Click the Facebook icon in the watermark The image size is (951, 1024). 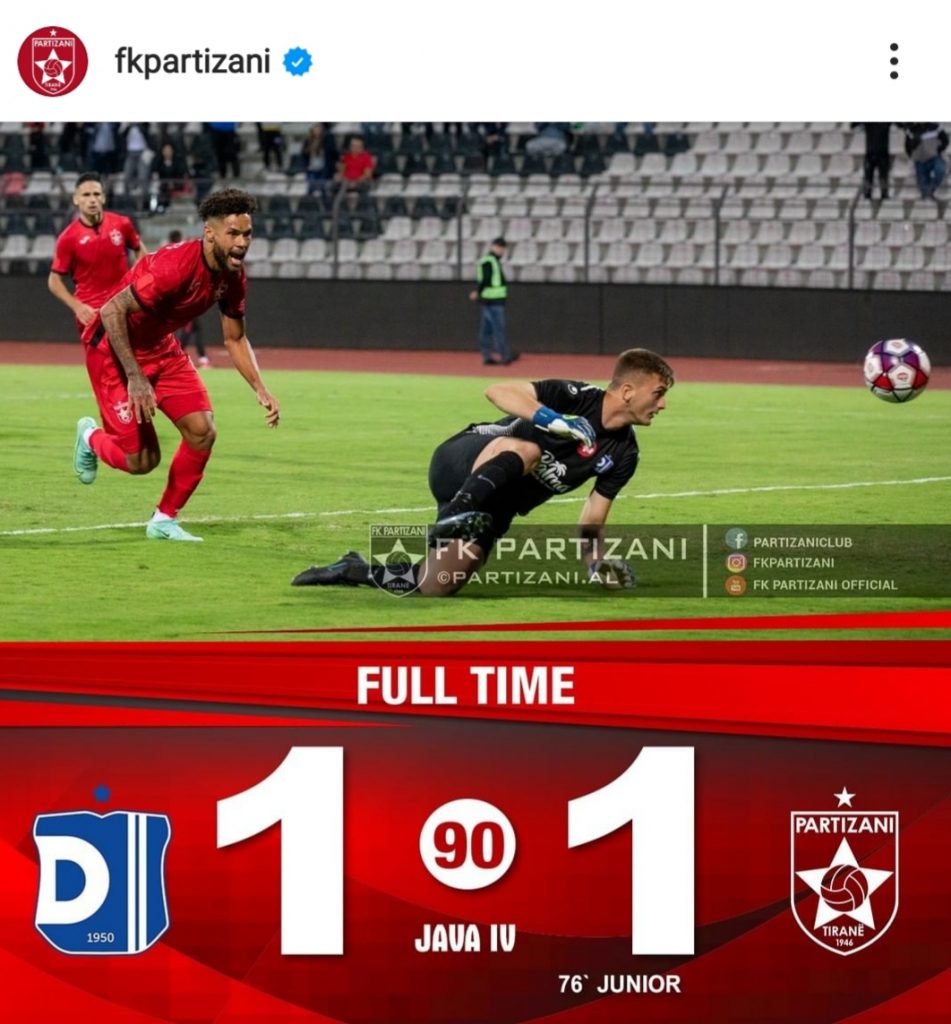point(736,536)
